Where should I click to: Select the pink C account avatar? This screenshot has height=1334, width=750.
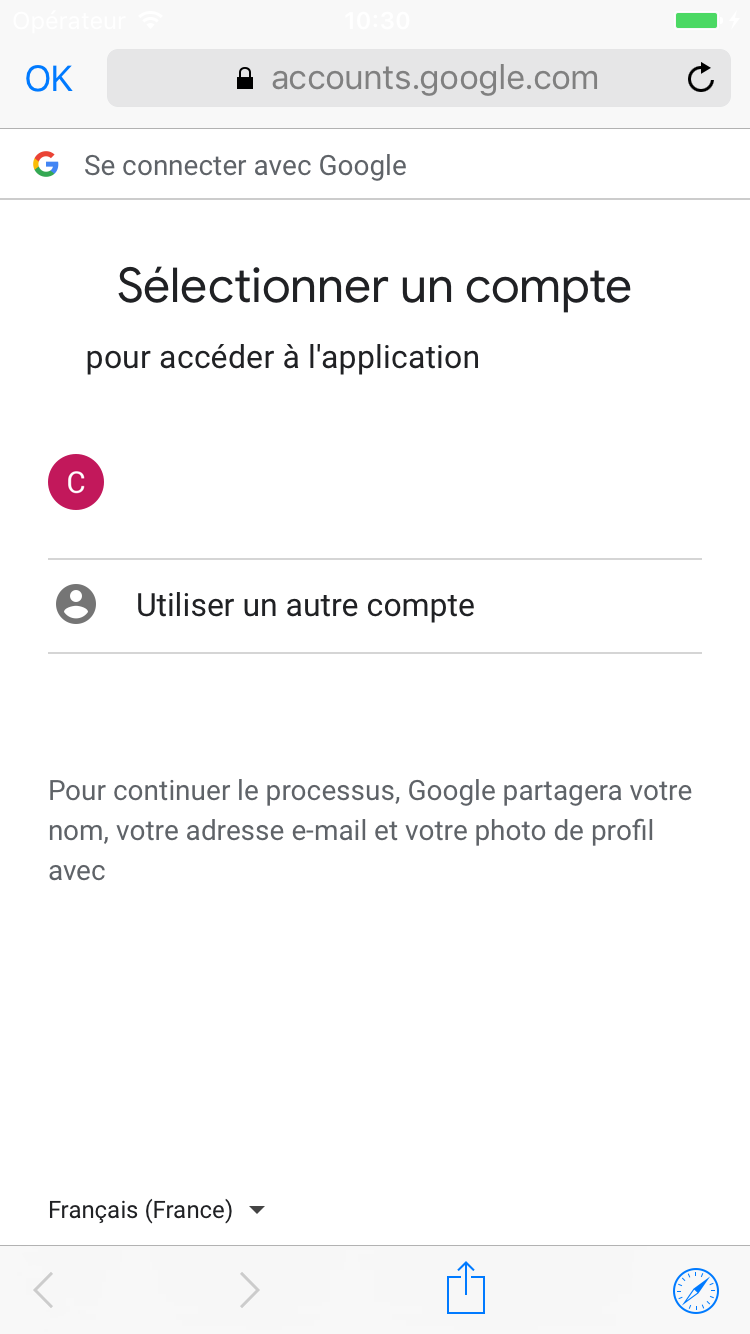click(75, 481)
